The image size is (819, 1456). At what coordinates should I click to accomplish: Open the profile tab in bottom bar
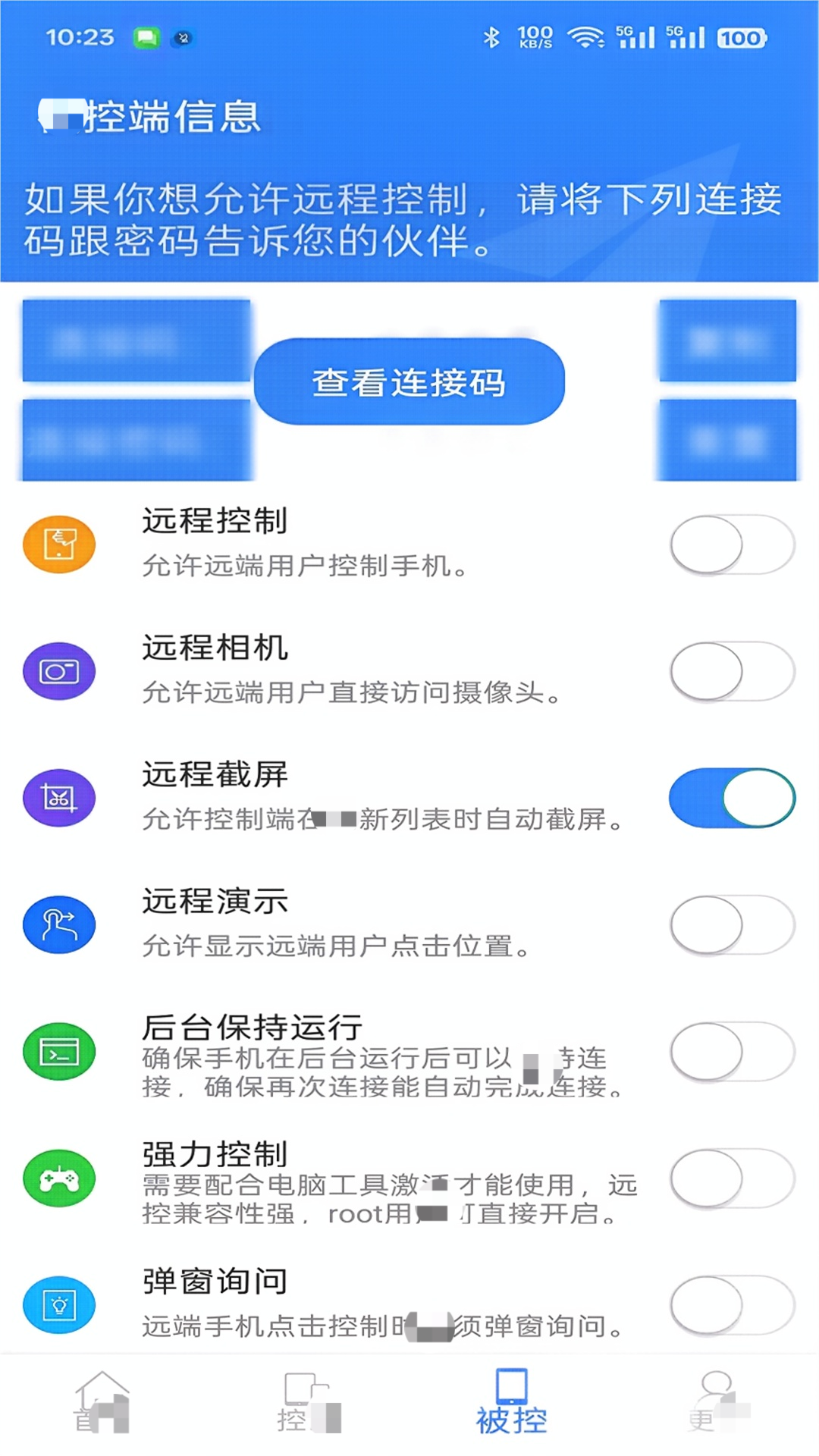[717, 1401]
